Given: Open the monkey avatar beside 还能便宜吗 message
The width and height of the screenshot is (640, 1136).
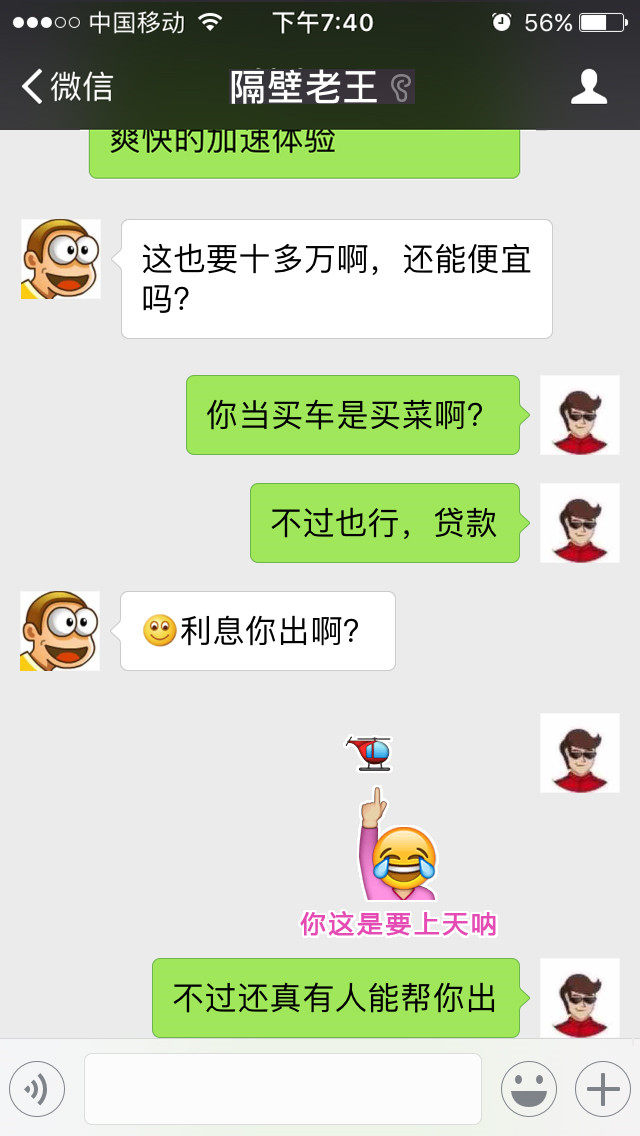Looking at the screenshot, I should (60, 259).
